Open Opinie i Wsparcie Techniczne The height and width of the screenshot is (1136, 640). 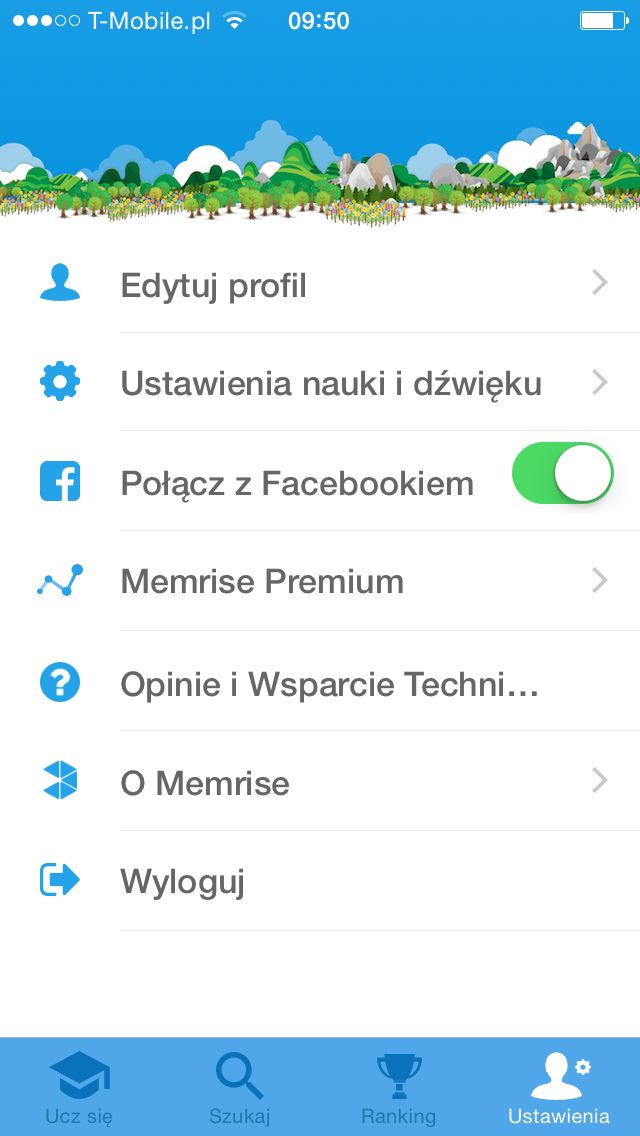tap(320, 682)
